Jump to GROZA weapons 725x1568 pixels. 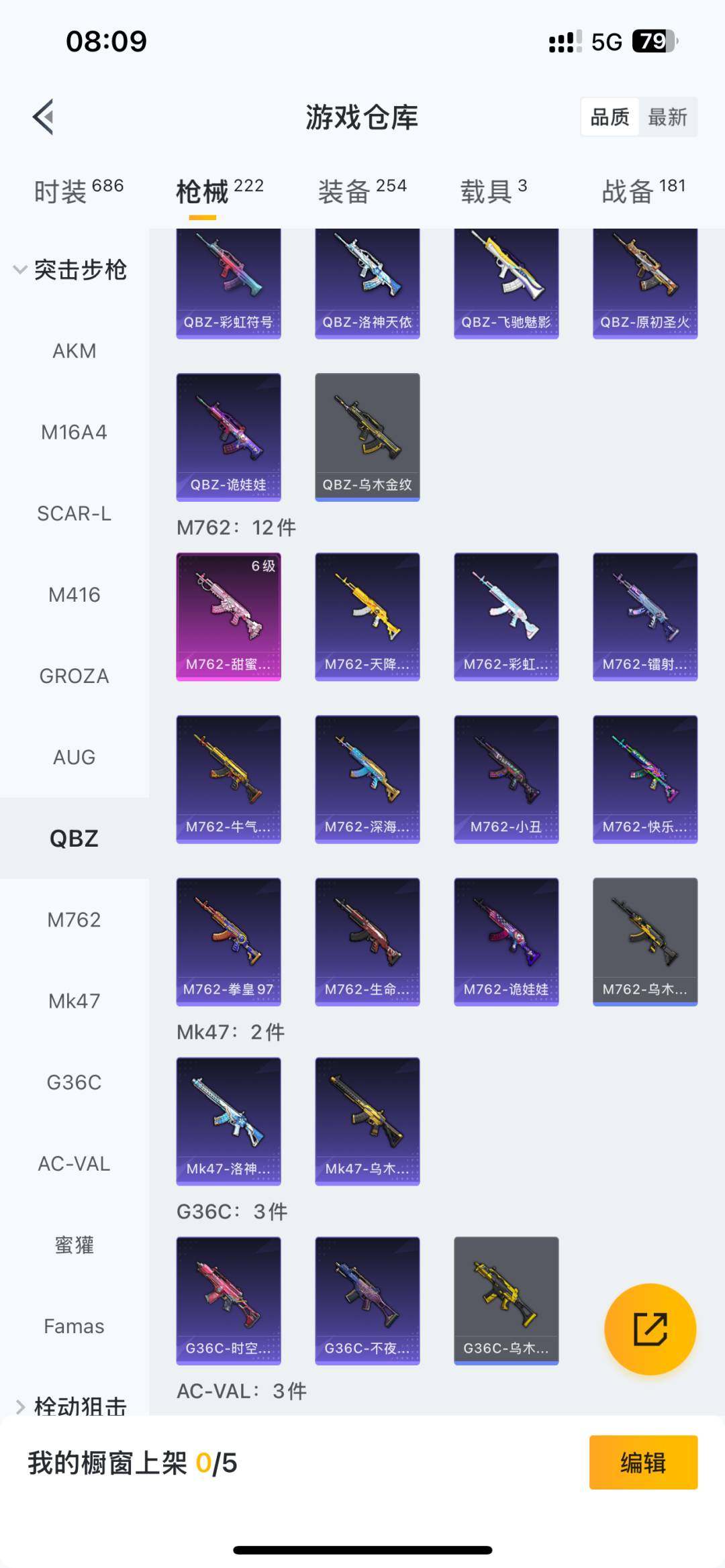[75, 676]
